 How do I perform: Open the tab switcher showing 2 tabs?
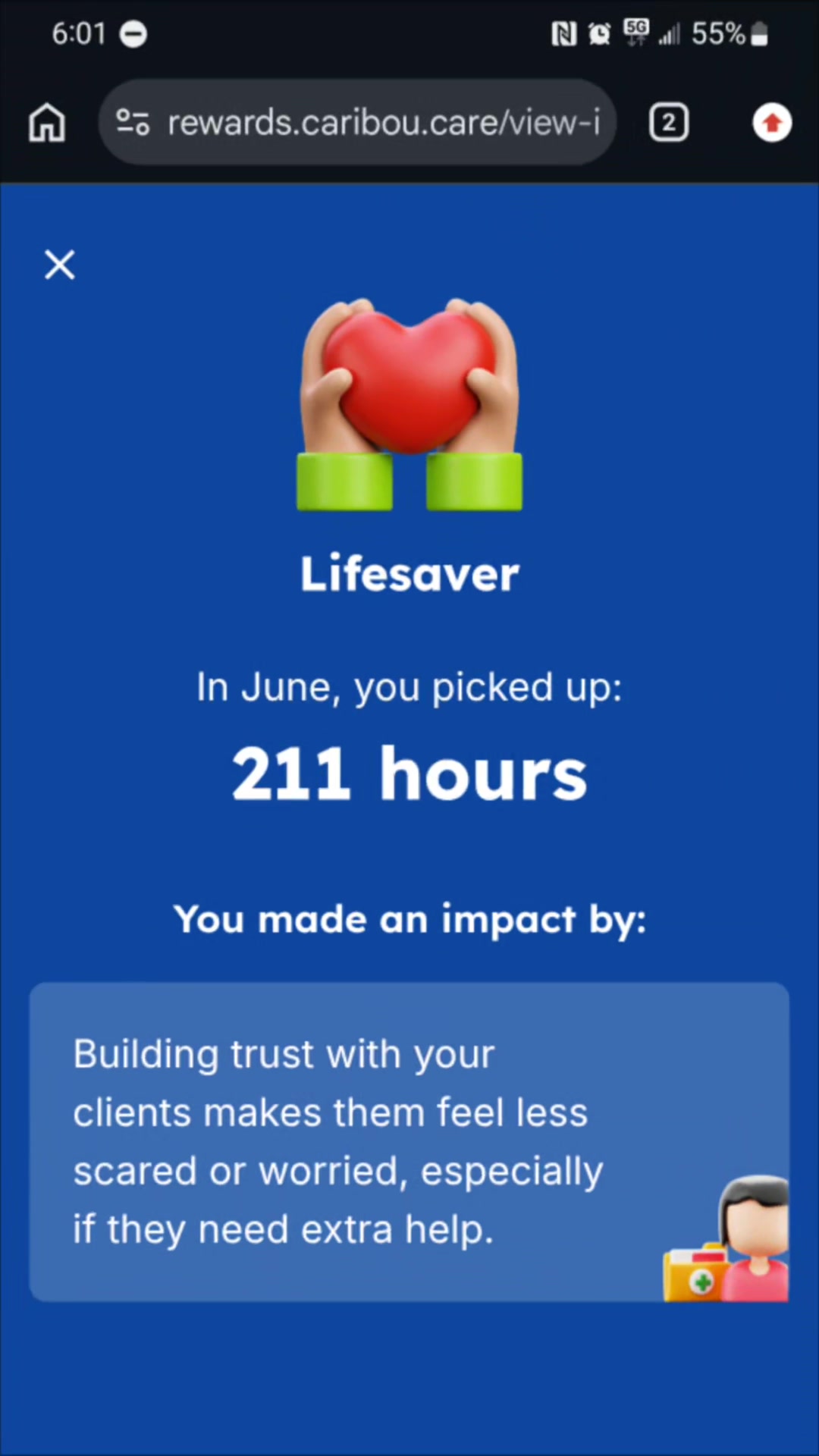point(669,123)
